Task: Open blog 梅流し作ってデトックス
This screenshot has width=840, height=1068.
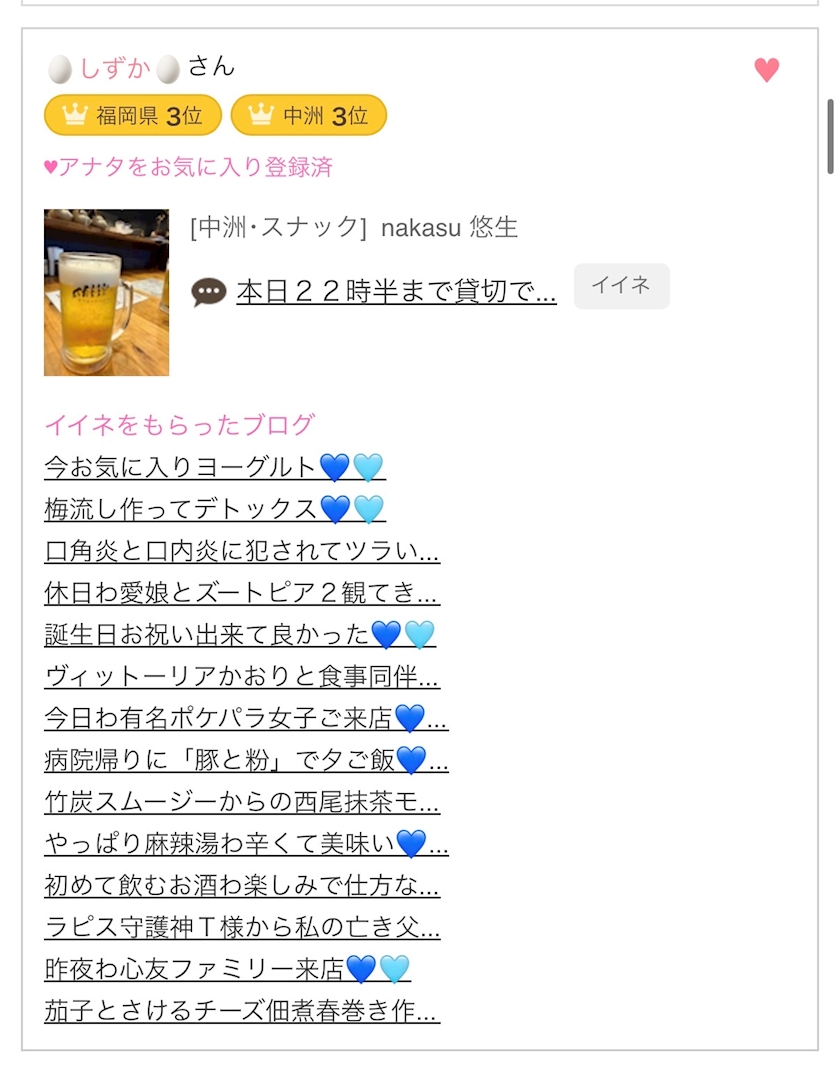Action: [x=215, y=509]
